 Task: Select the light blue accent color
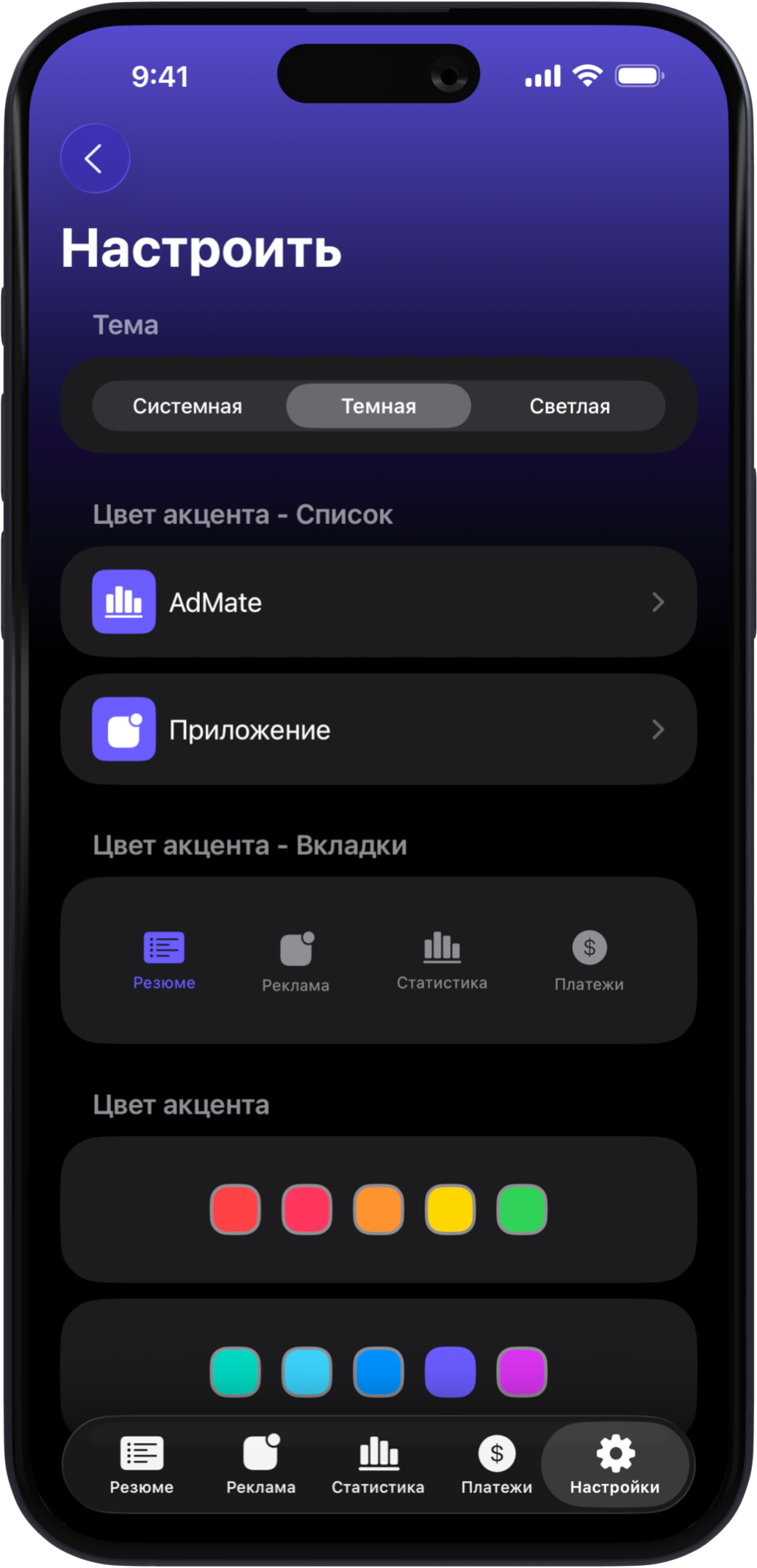pos(306,1372)
